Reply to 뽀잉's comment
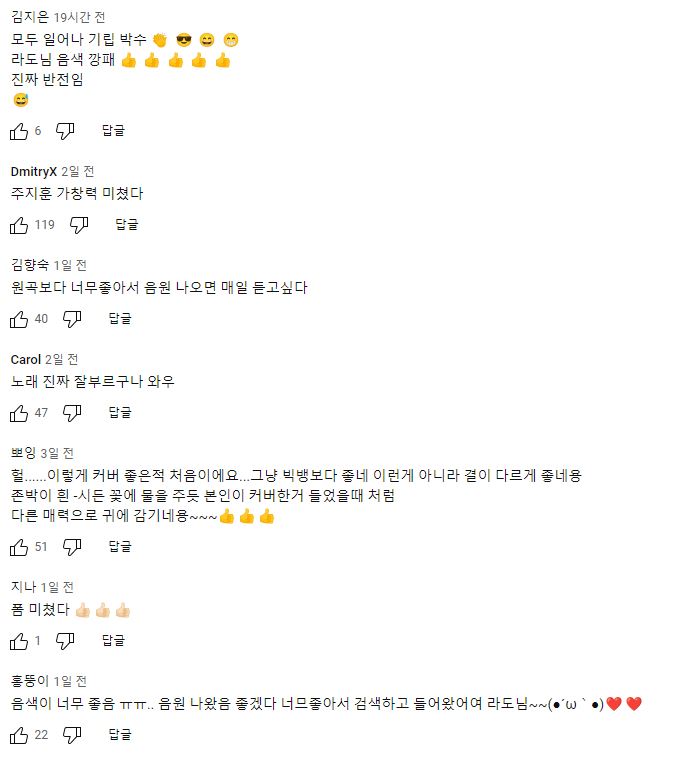 120,547
